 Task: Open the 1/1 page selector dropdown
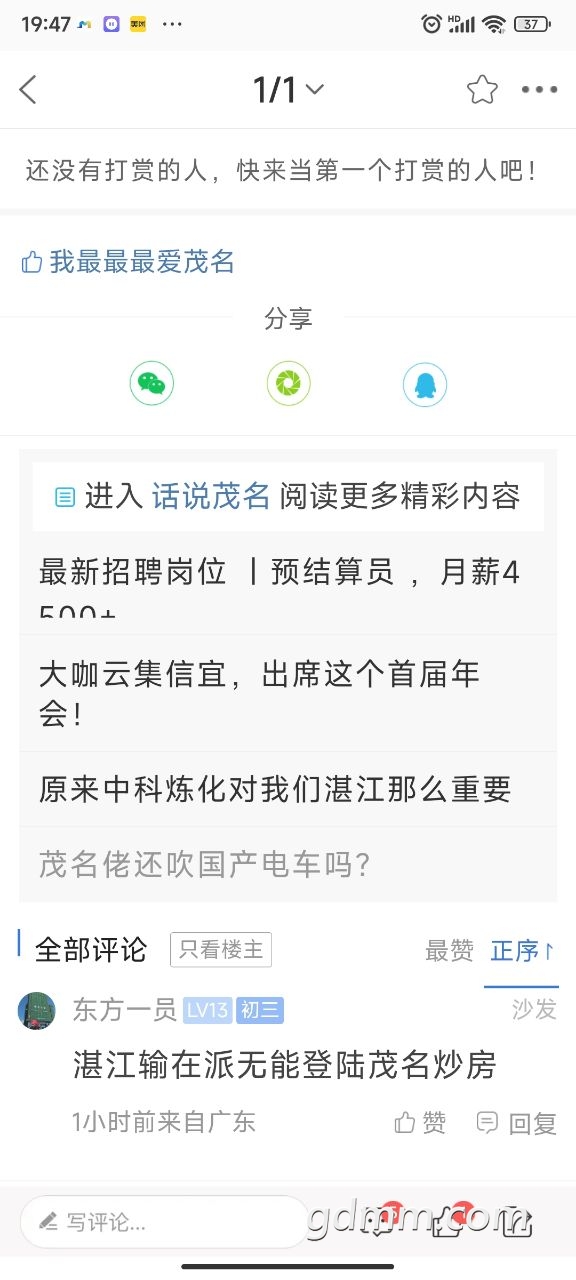coord(288,90)
